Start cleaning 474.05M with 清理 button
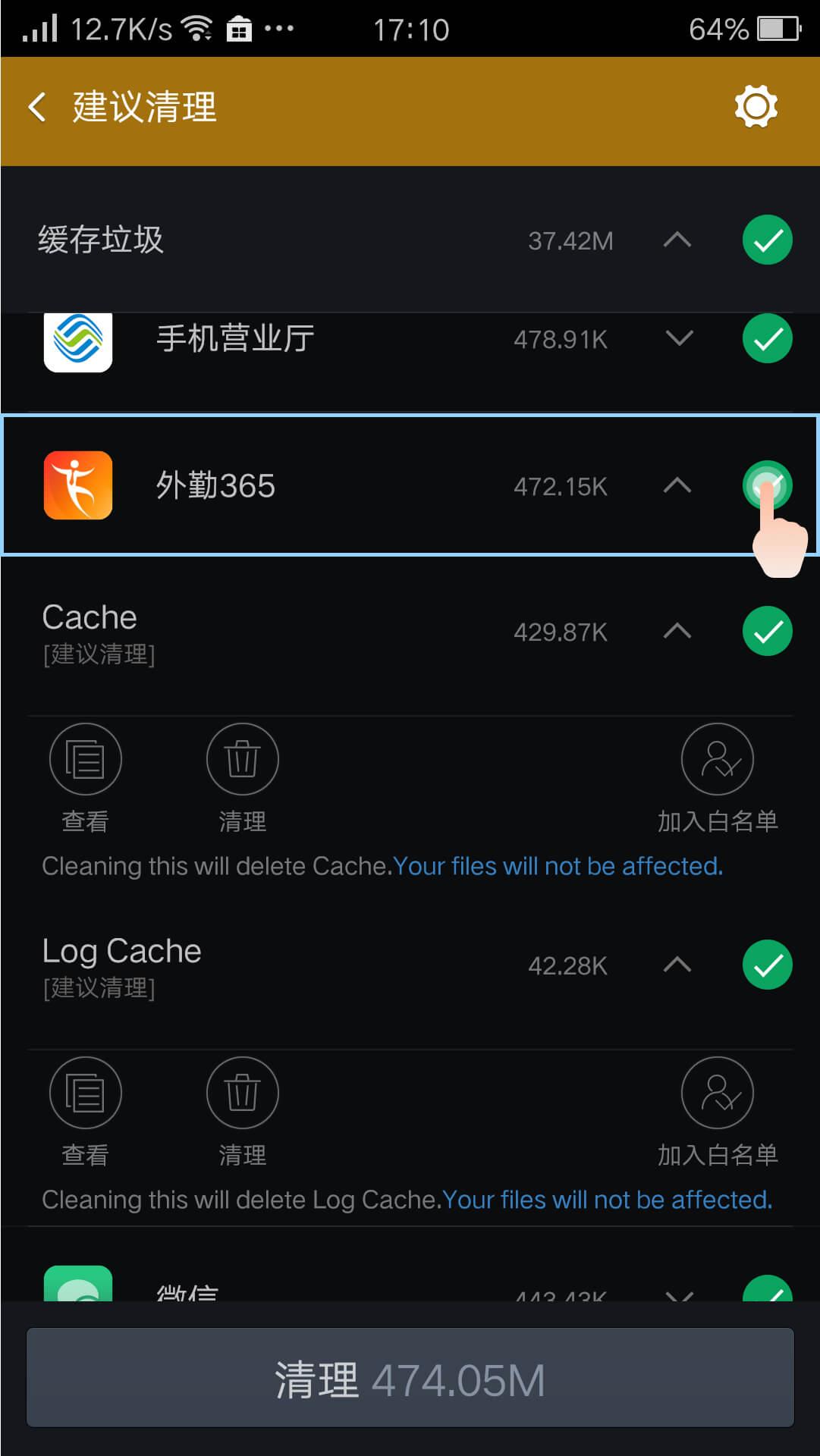The image size is (820, 1456). tap(410, 1378)
